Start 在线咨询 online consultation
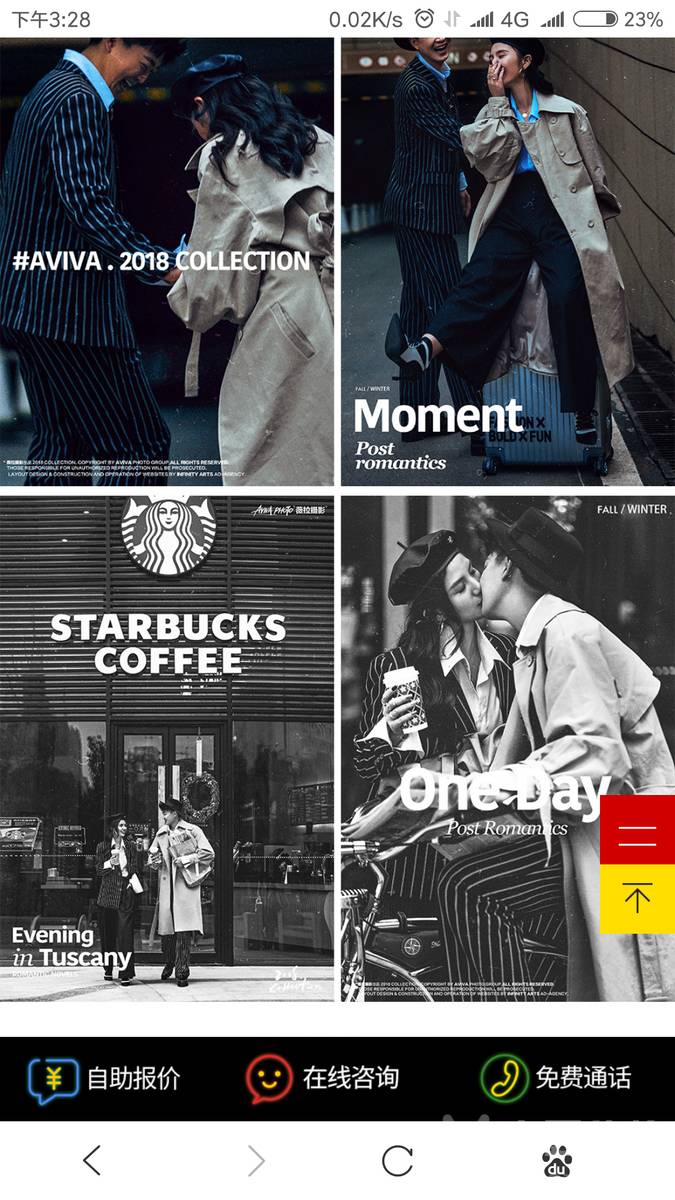The image size is (675, 1200). point(323,1078)
